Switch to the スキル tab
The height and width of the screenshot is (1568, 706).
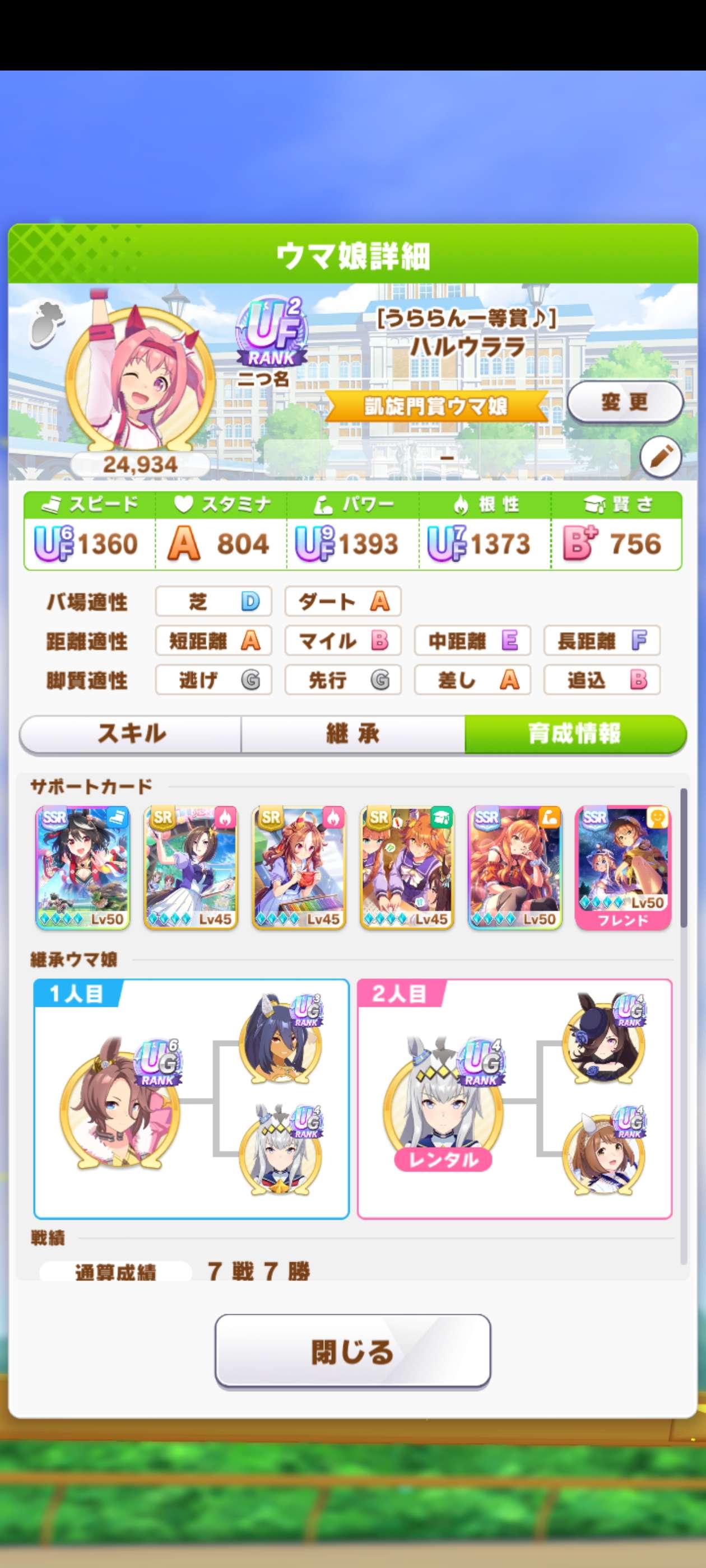click(131, 734)
